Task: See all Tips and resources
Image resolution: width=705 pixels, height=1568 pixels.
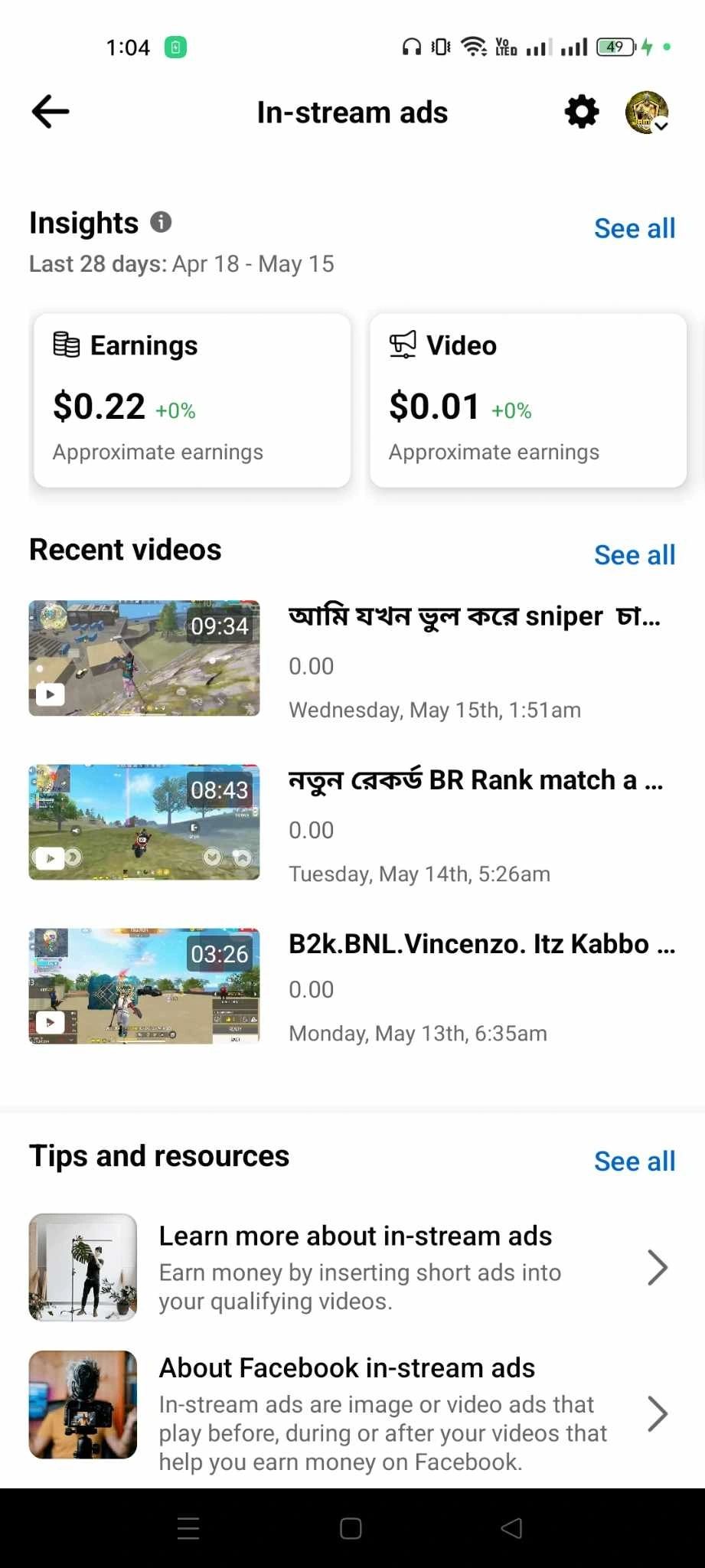Action: click(x=634, y=1161)
